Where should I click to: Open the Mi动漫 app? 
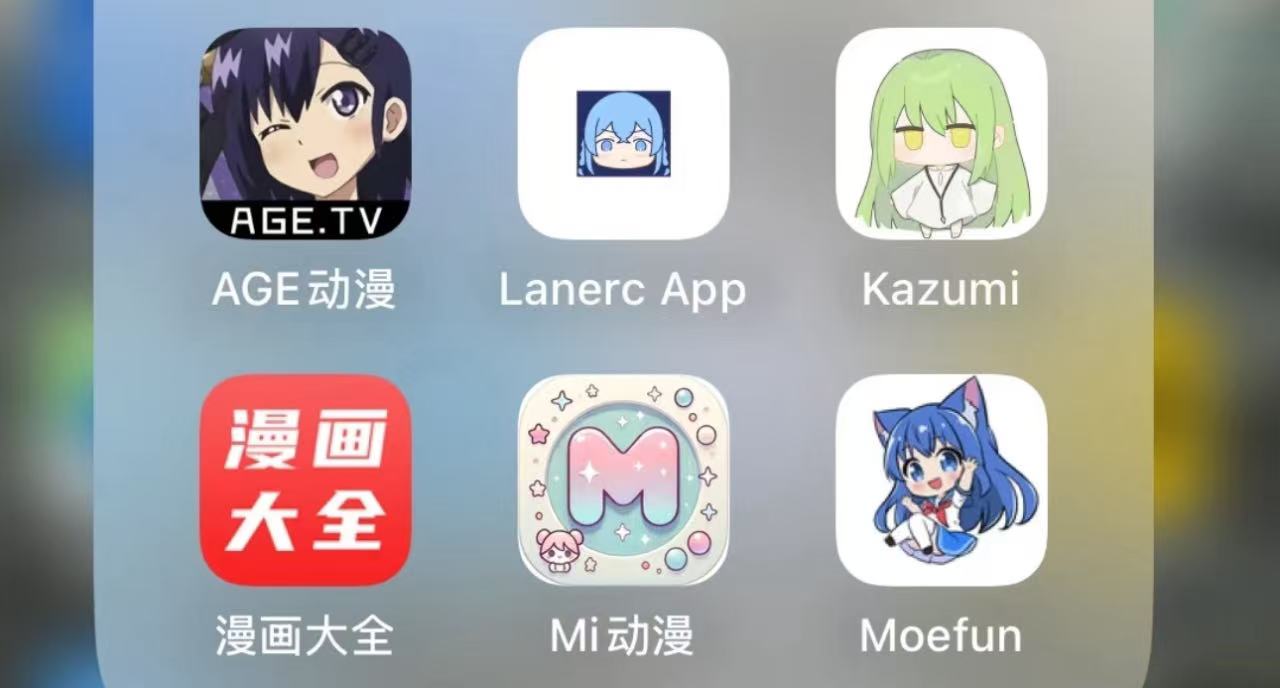coord(623,480)
